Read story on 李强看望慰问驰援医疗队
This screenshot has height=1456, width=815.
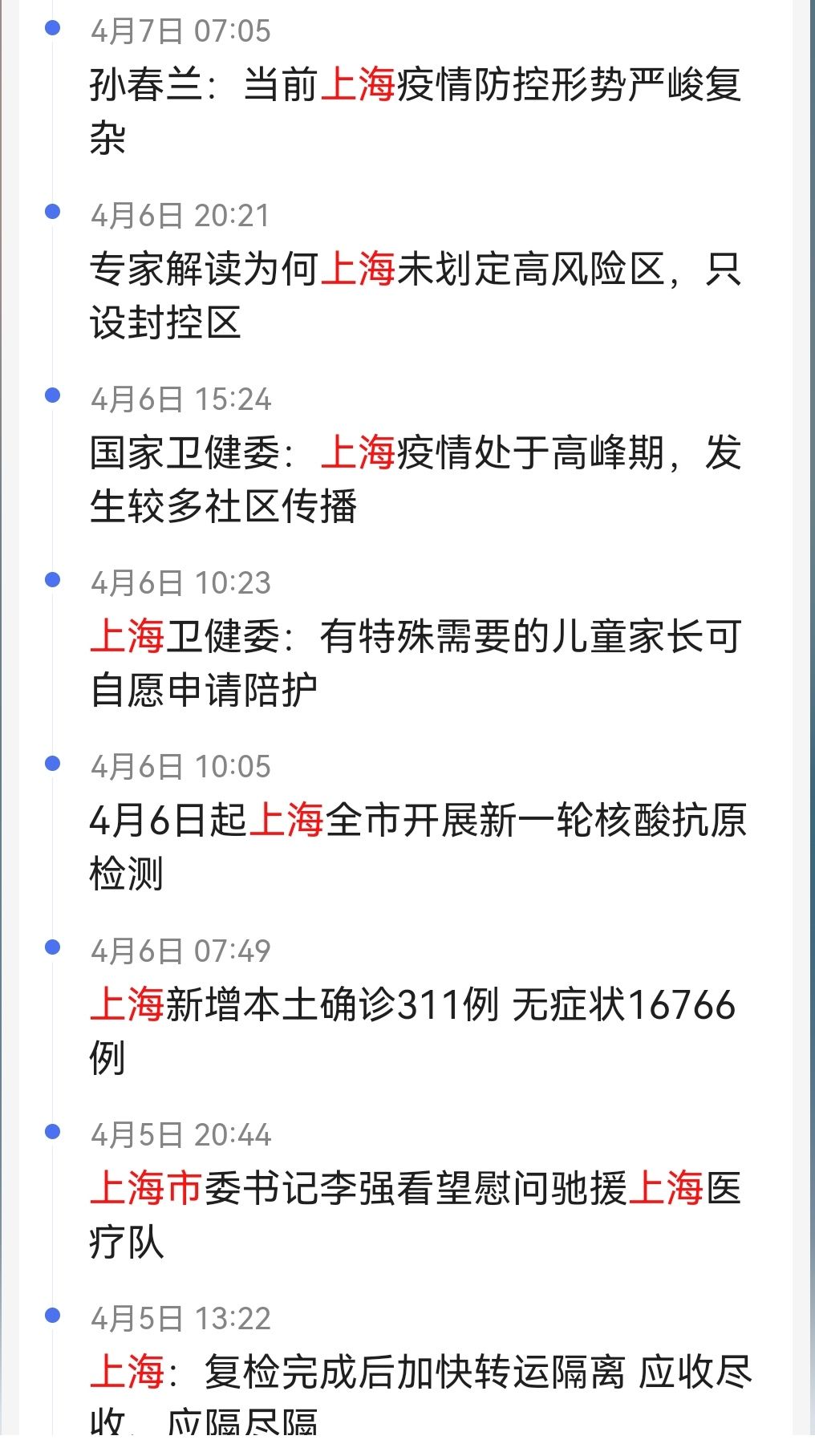point(416,1215)
